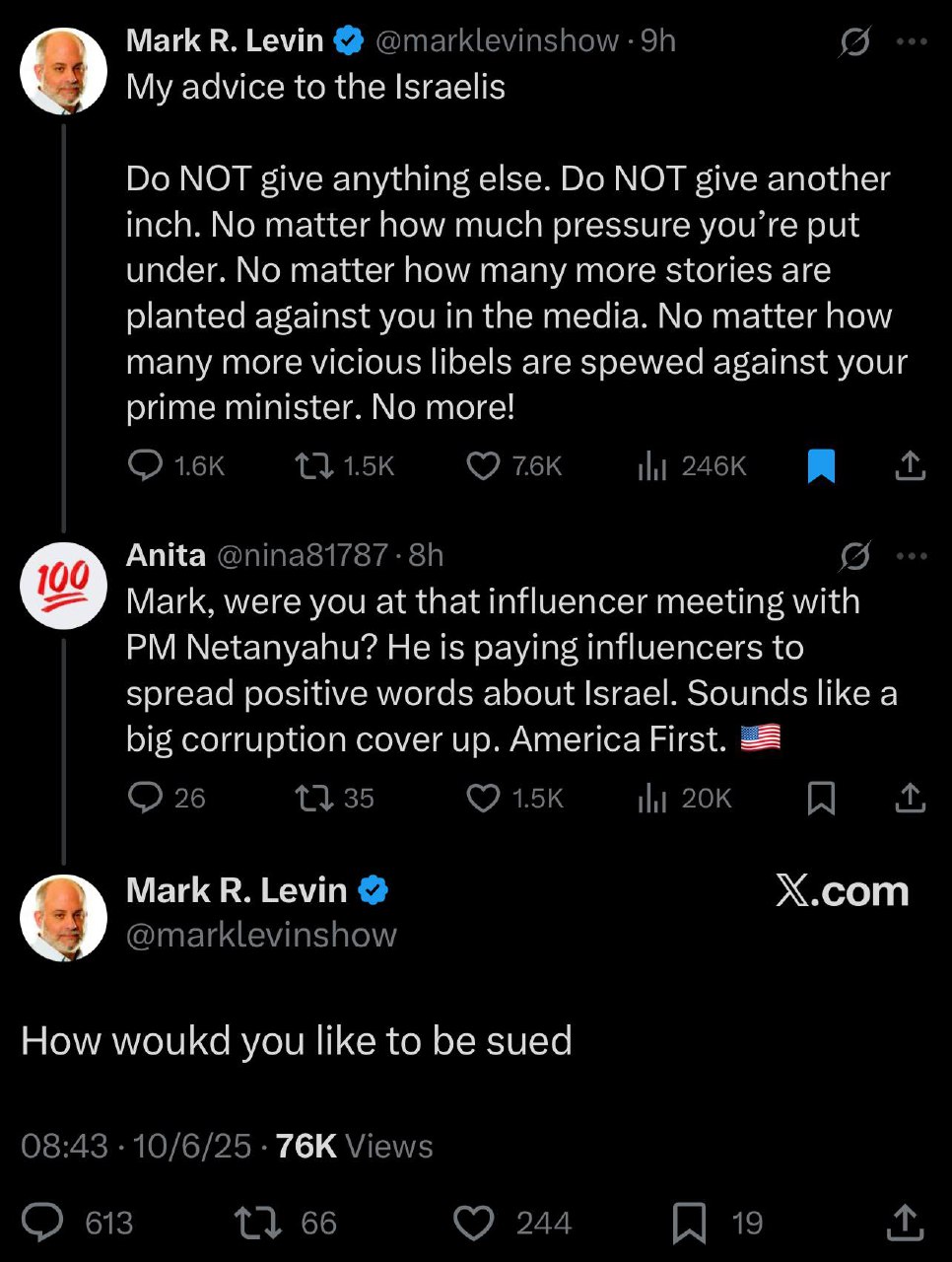Like the post with 244 likes
Viewport: 952px width, 1262px height.
pos(474,1223)
